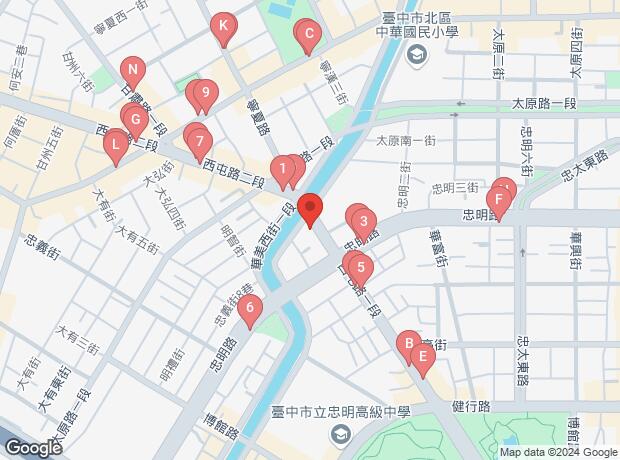Tap marker number 6
Viewport: 620px width, 460px height.
249,307
